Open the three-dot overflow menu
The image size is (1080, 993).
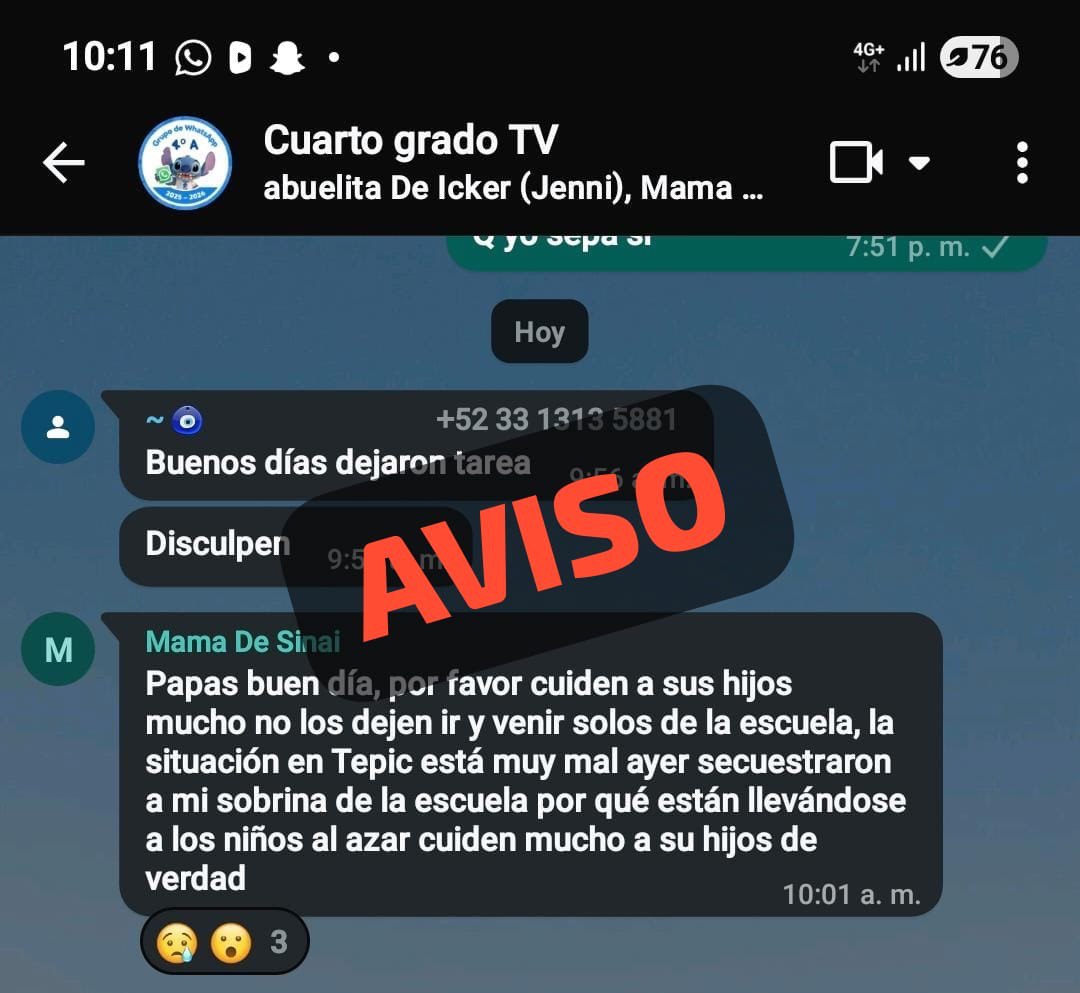point(1021,163)
